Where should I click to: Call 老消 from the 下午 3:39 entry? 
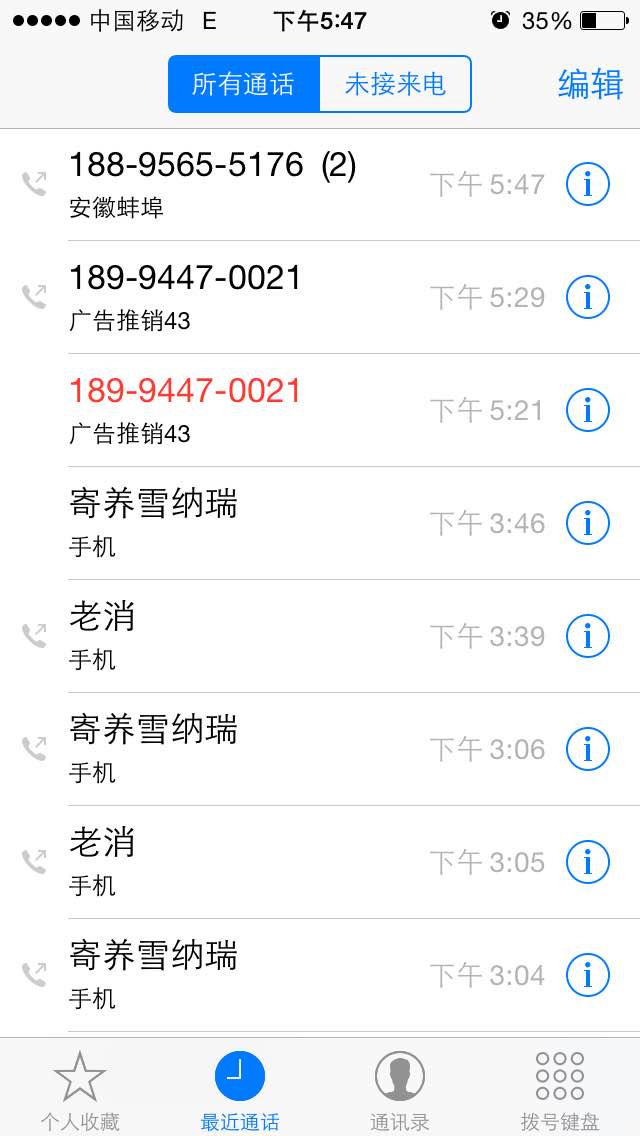[x=320, y=636]
